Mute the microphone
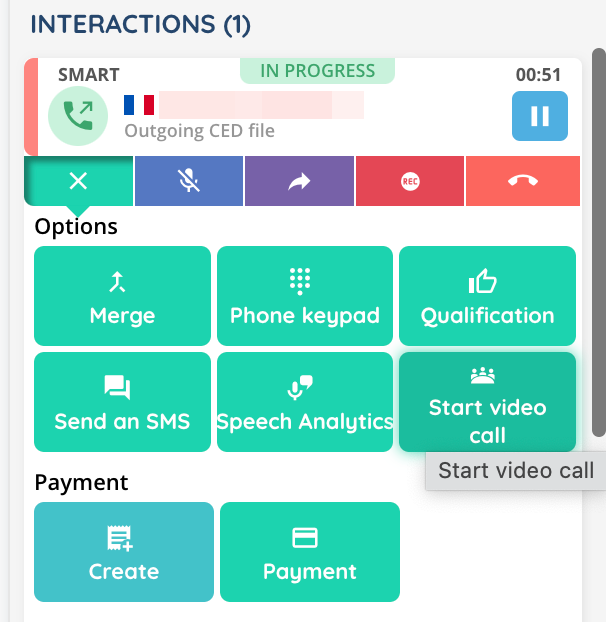 [188, 181]
